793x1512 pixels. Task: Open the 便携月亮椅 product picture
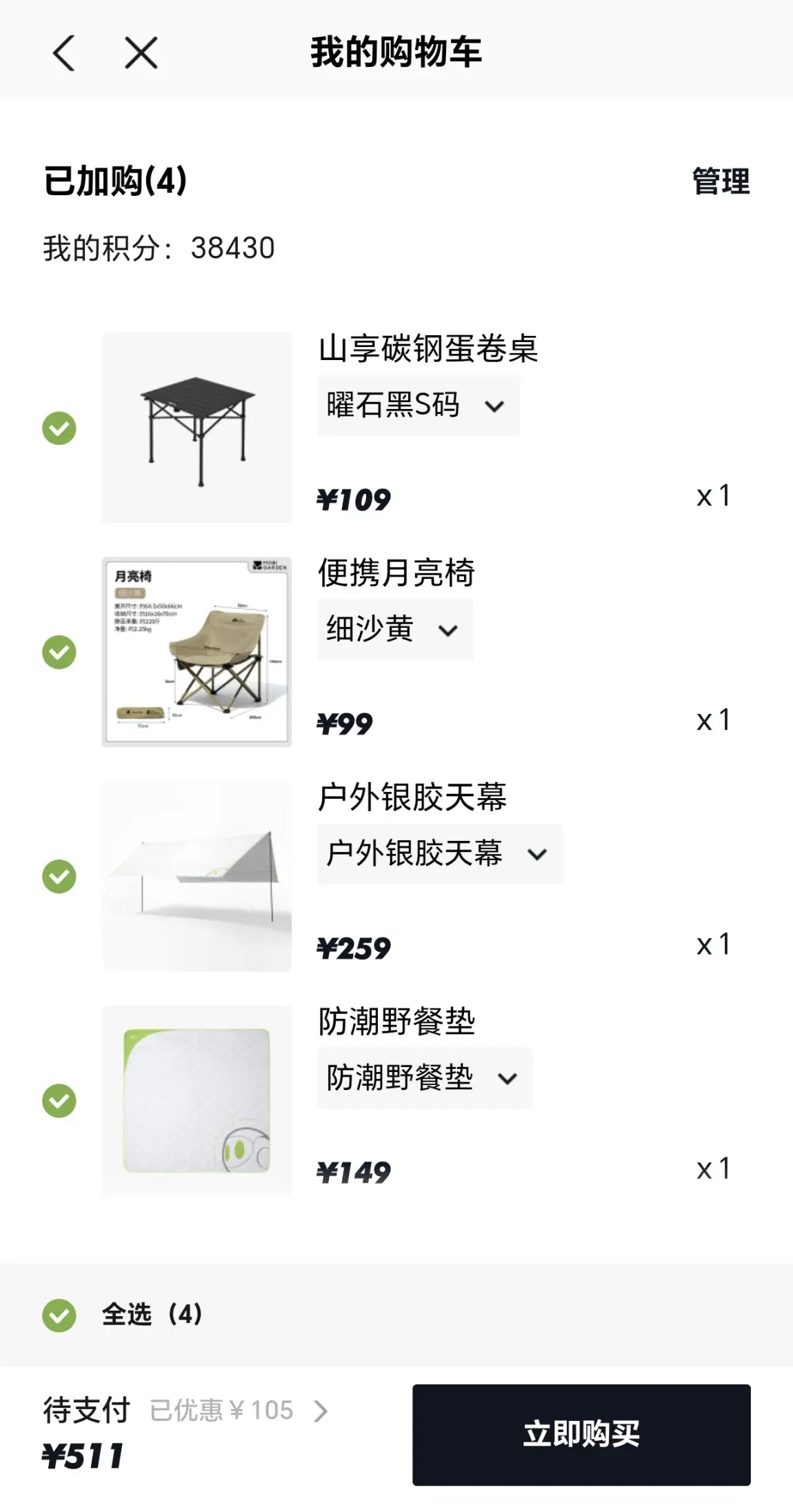tap(197, 652)
